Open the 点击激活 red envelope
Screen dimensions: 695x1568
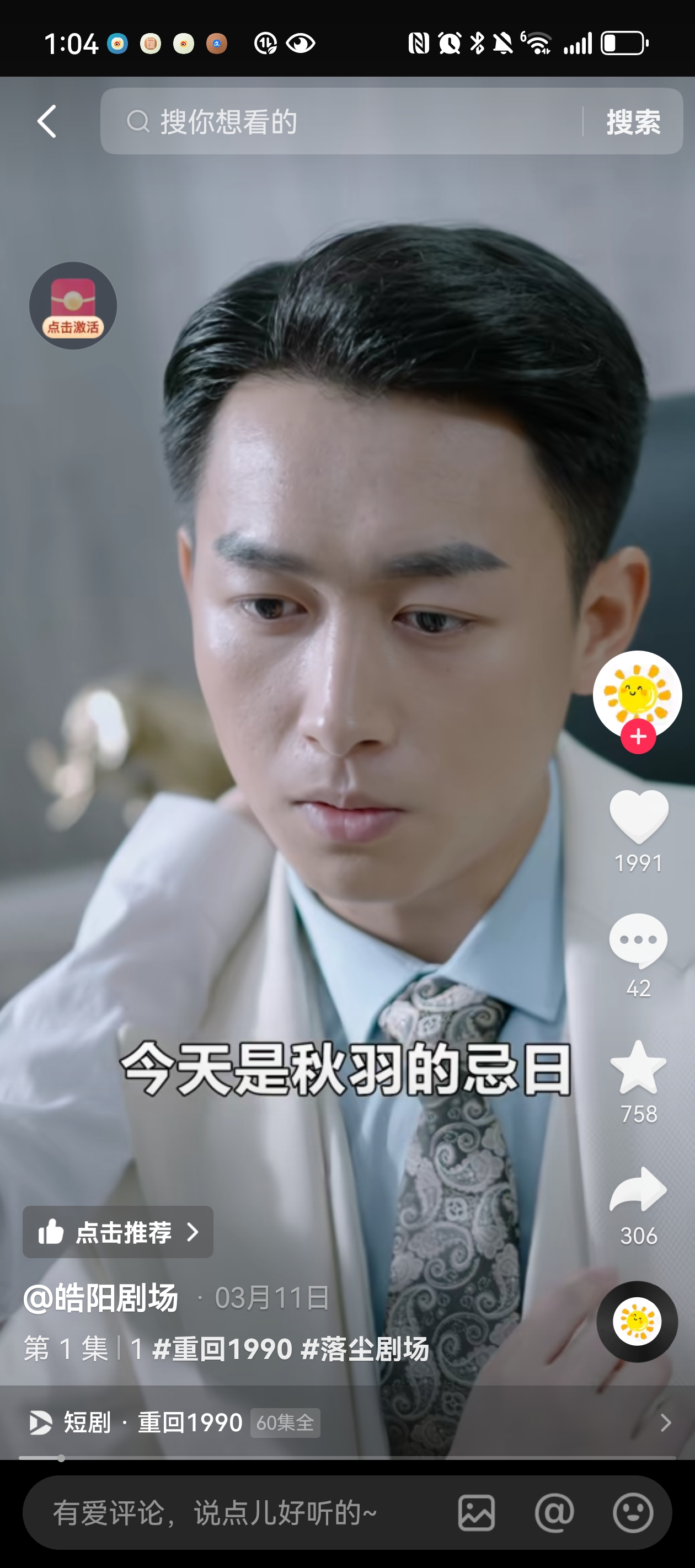tap(73, 305)
